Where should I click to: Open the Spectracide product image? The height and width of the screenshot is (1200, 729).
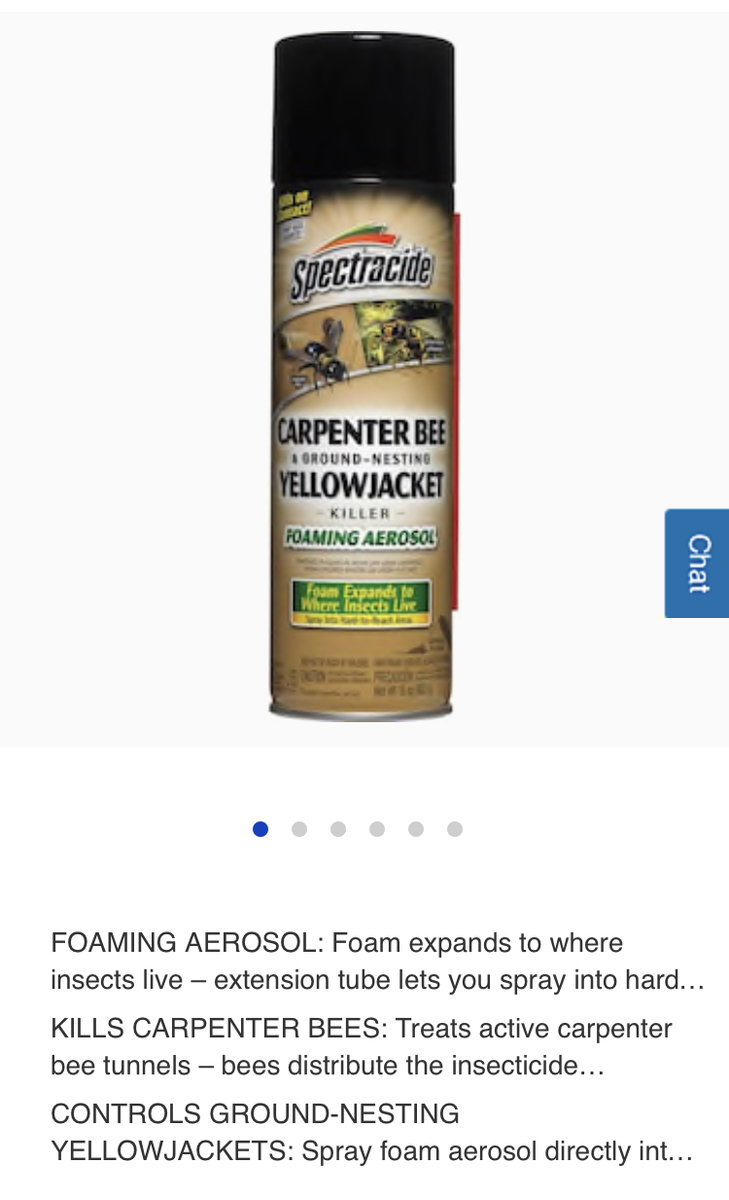(364, 376)
